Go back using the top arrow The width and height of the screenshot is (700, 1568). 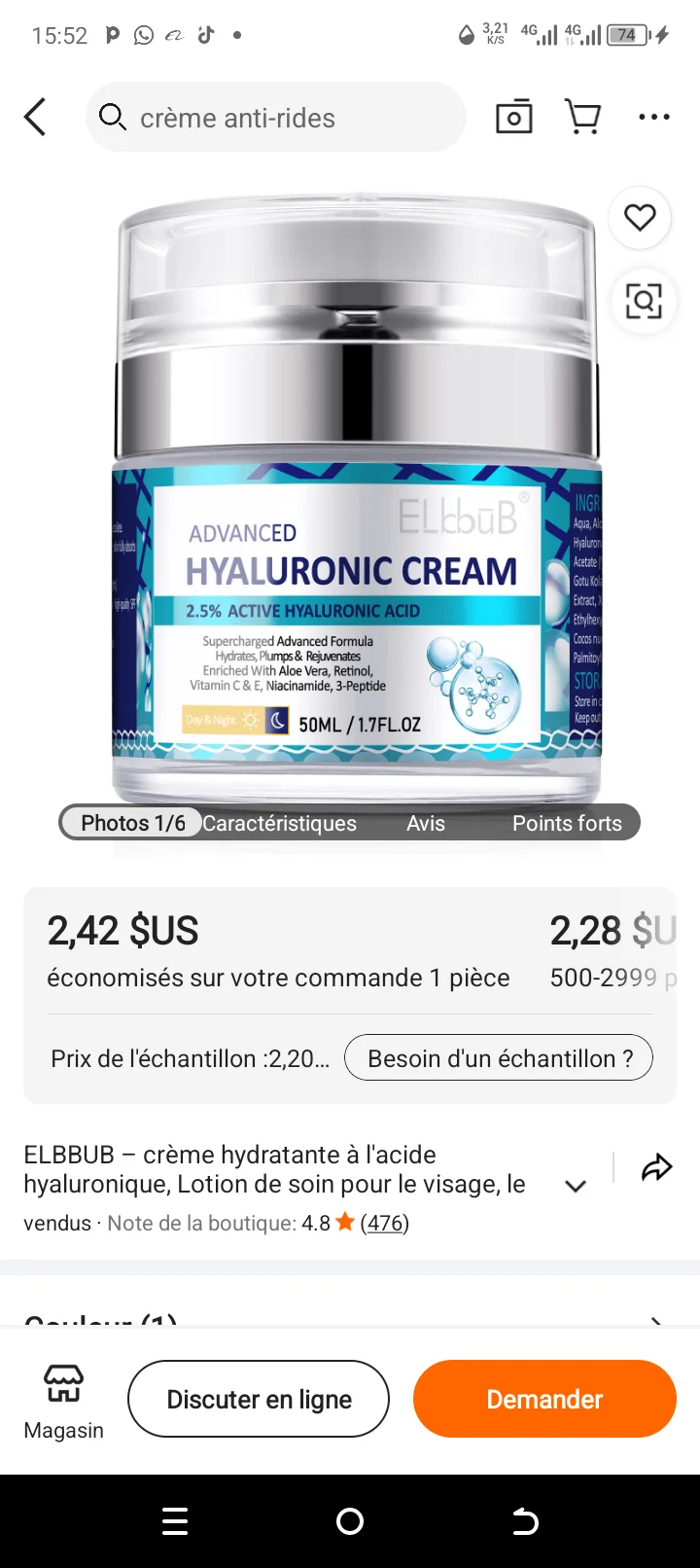[35, 118]
